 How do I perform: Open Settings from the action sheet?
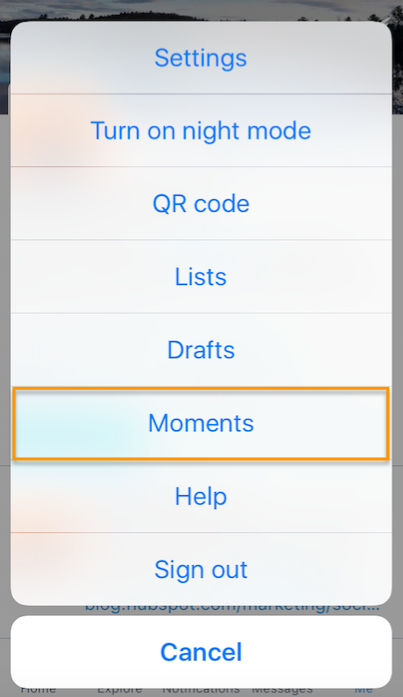tap(201, 58)
